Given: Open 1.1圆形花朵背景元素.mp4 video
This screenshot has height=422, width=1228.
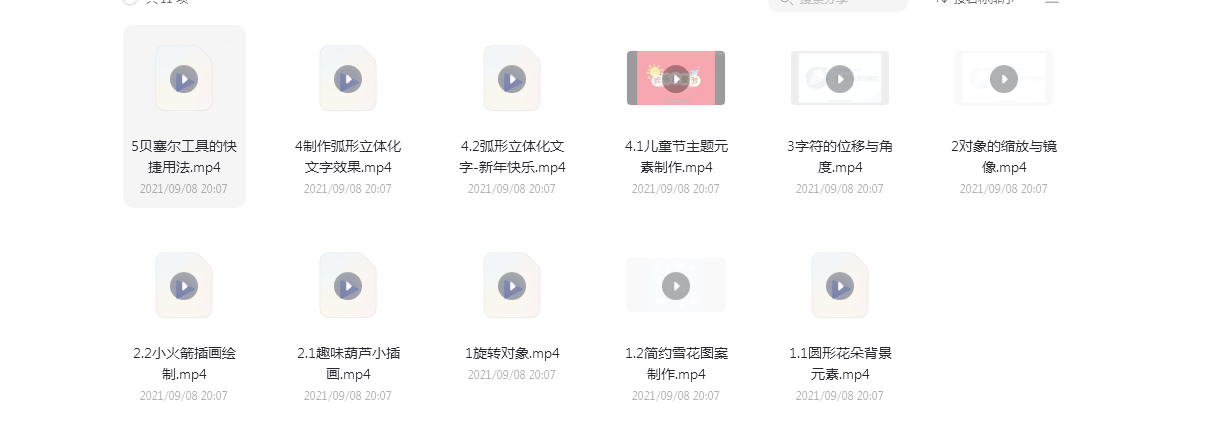Looking at the screenshot, I should point(840,286).
